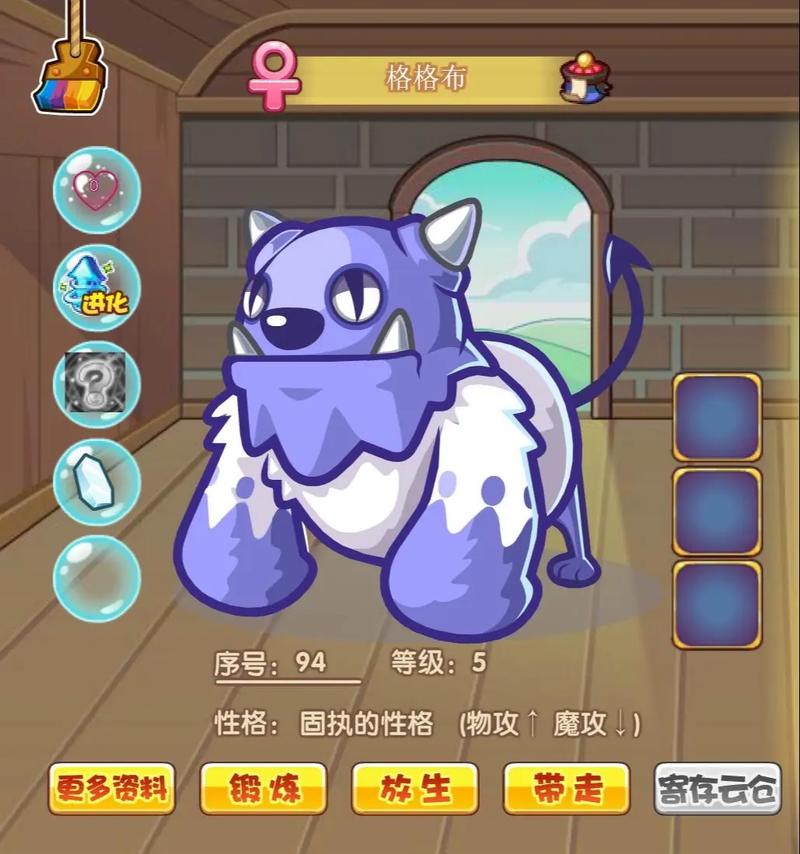Edit the sequence number 94 field

tap(312, 662)
